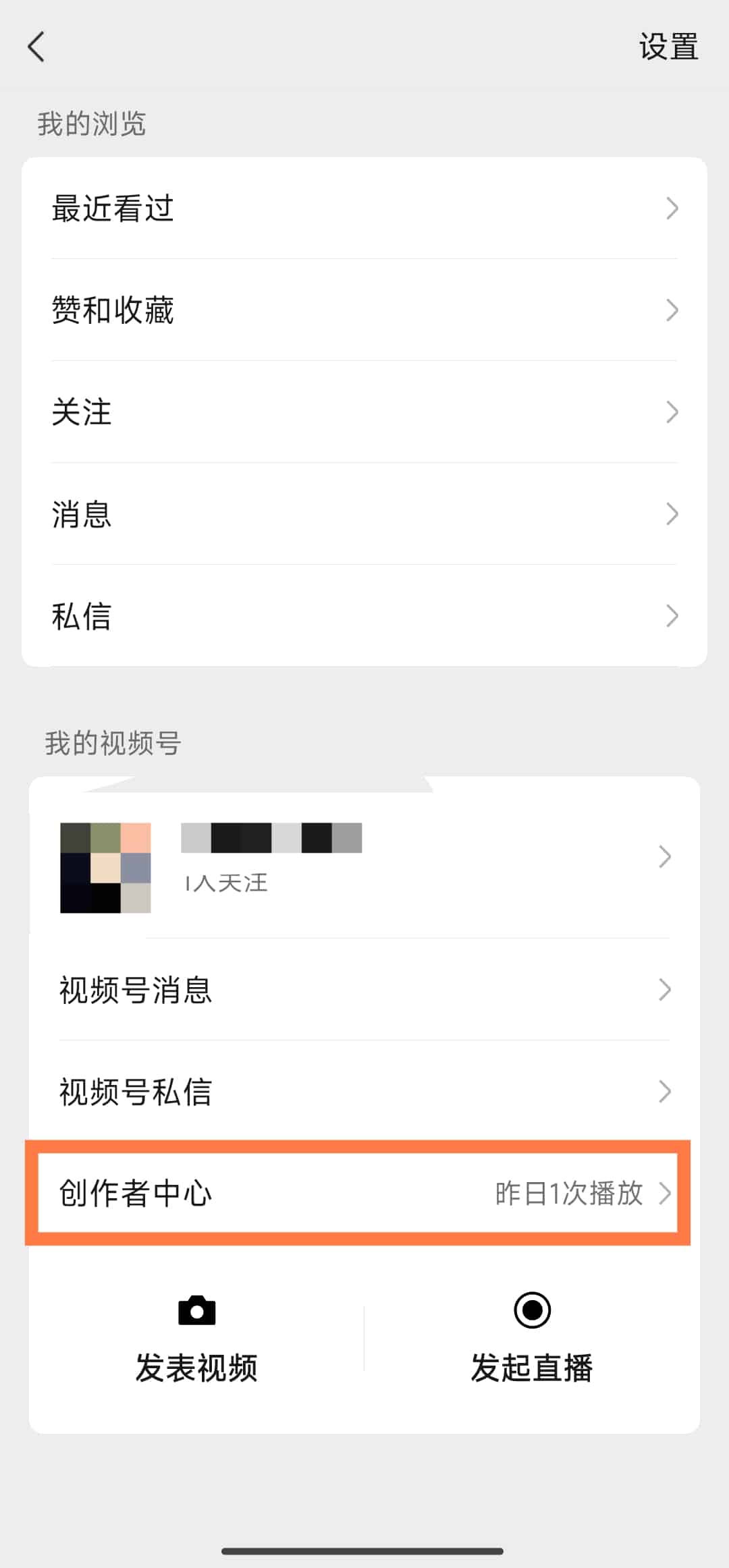Expand 视频号消息 via its chevron
The image size is (729, 1568).
coord(665,990)
